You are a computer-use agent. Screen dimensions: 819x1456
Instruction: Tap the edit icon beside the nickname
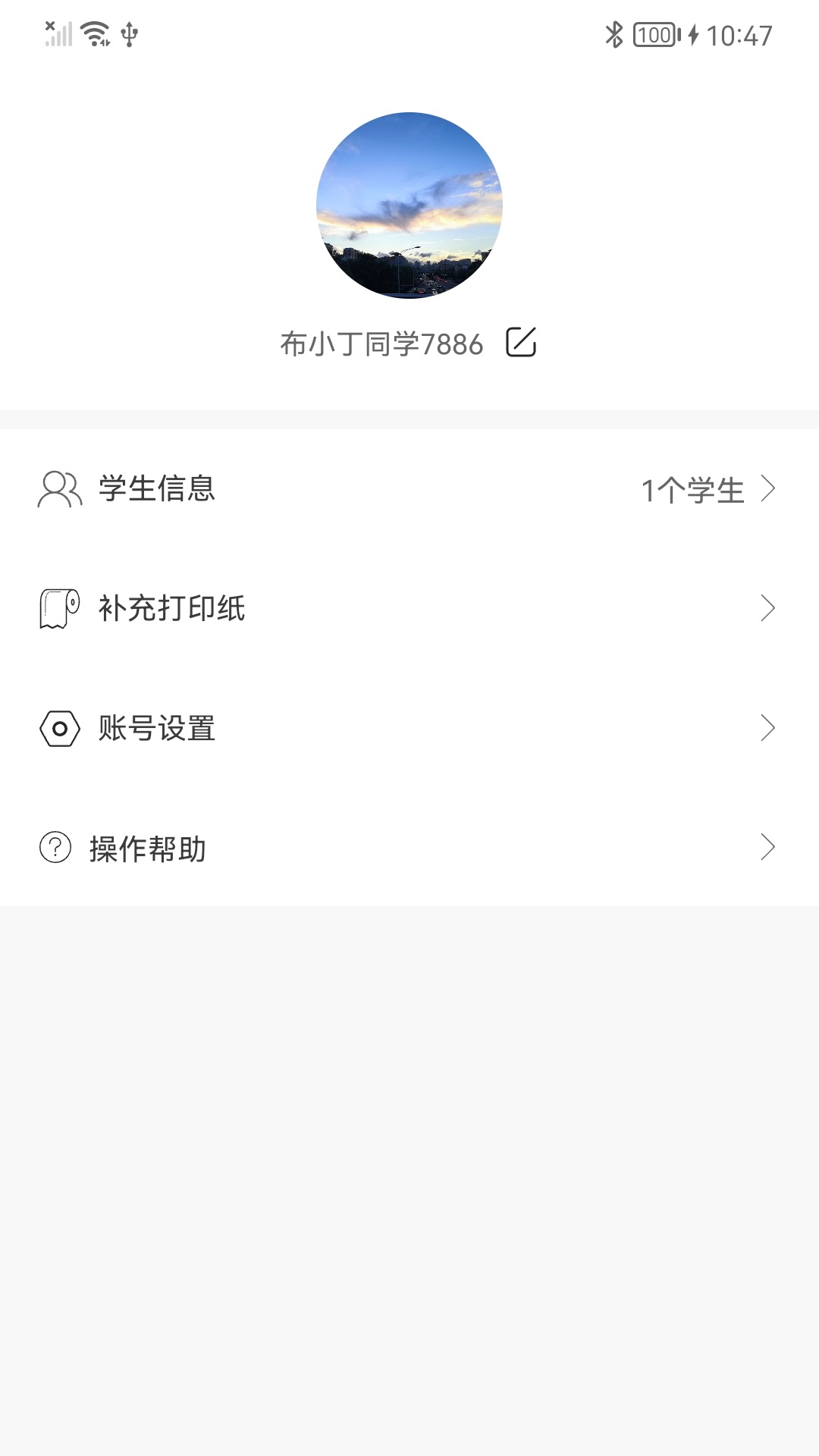521,342
